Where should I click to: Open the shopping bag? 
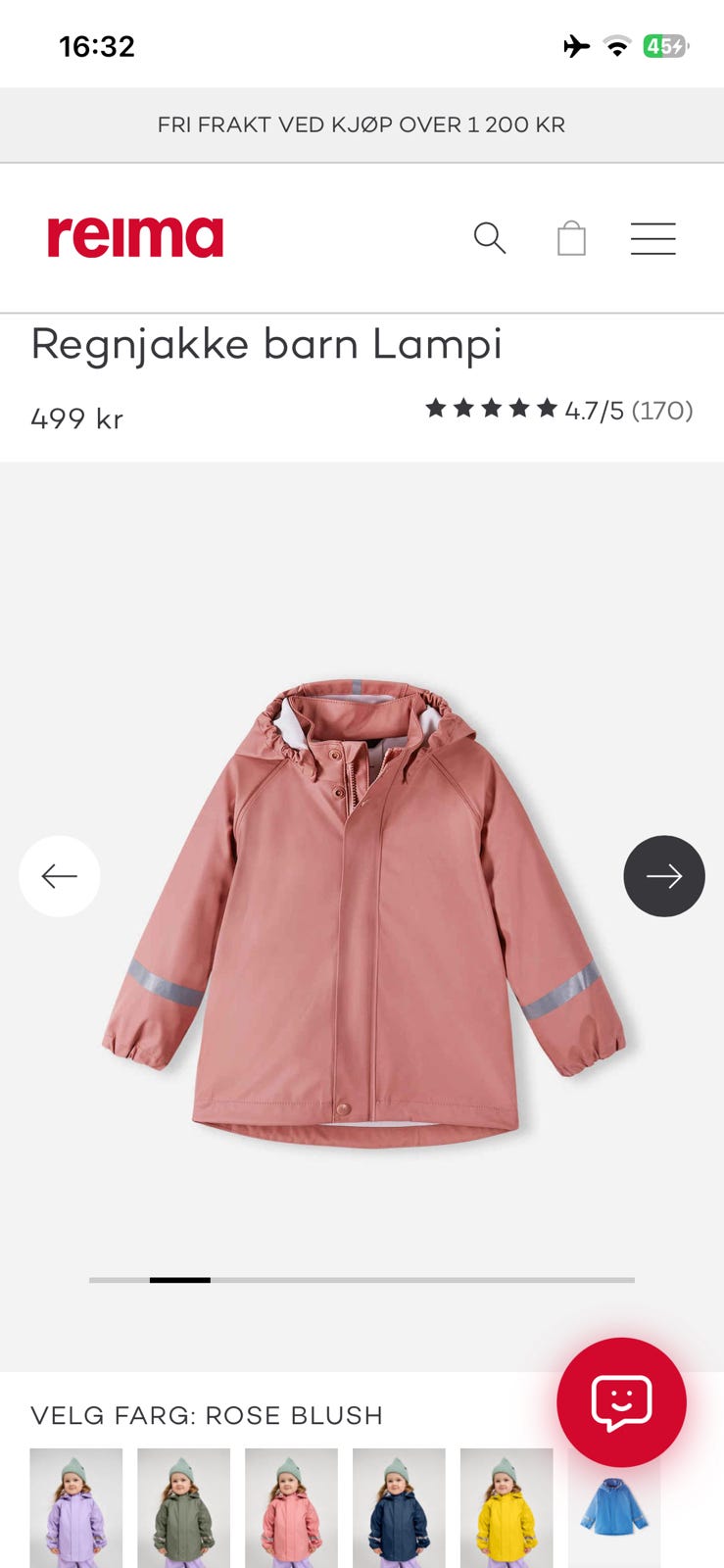coord(571,238)
